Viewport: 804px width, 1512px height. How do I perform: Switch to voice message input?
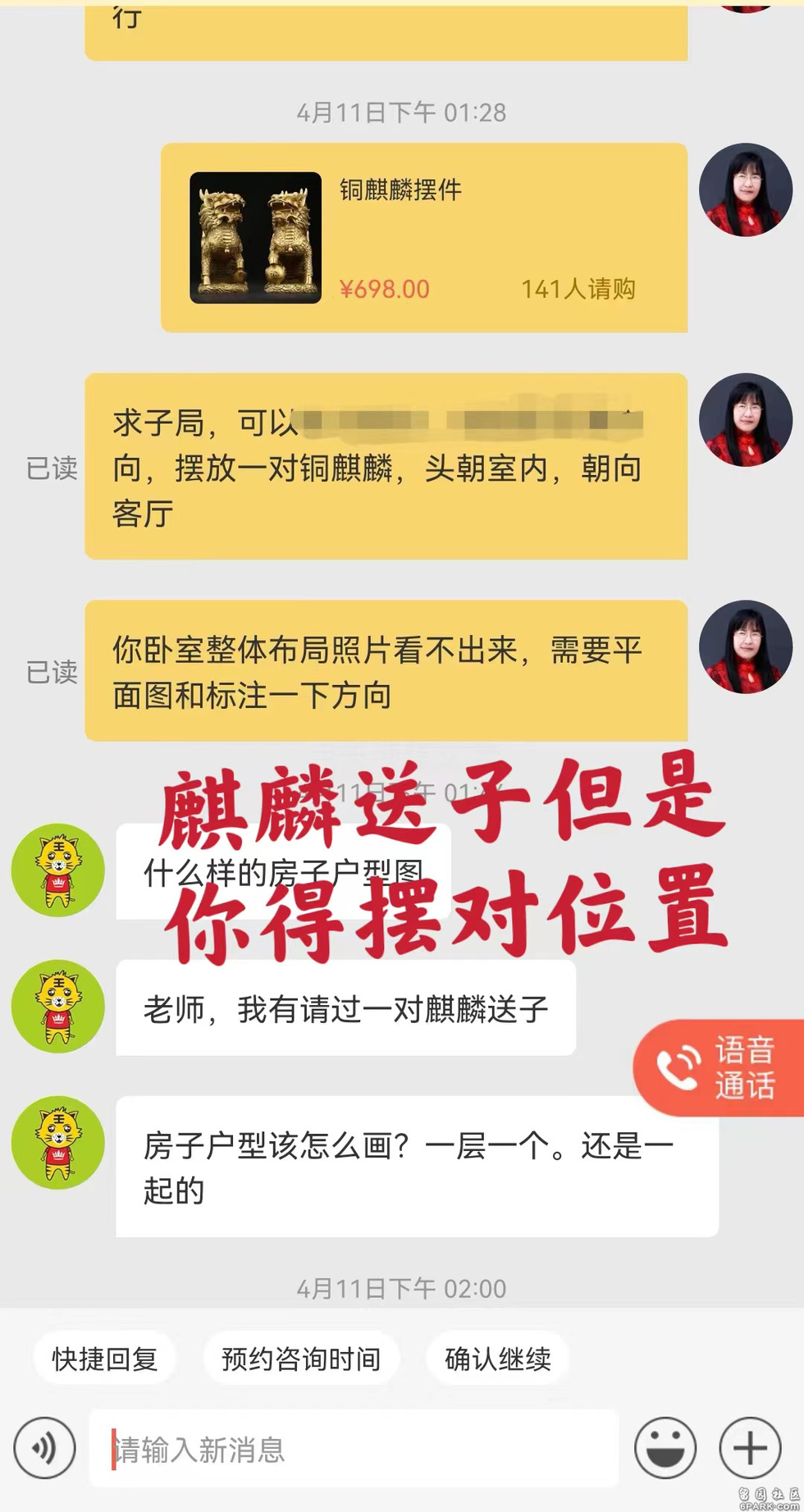(44, 1449)
